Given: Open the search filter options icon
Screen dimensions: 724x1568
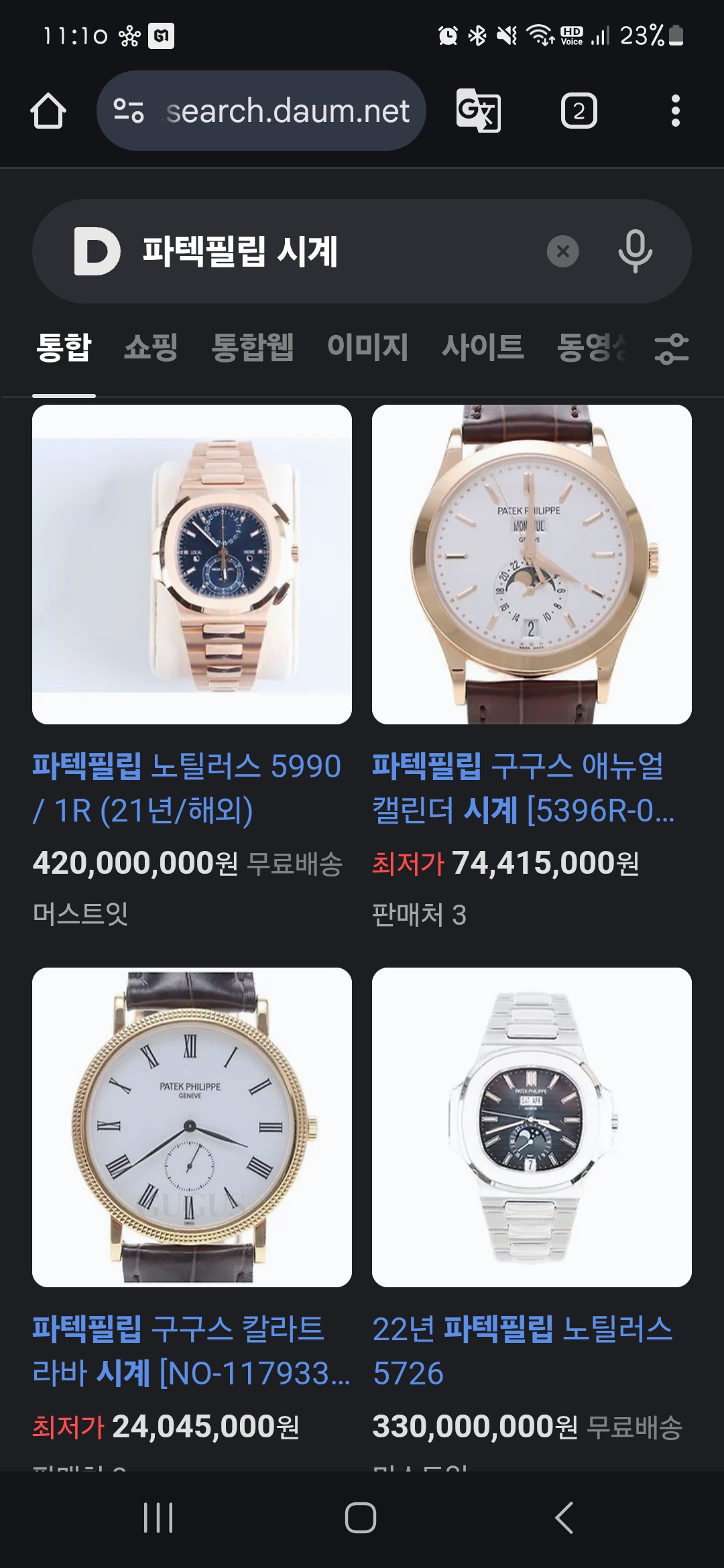Looking at the screenshot, I should [x=672, y=348].
